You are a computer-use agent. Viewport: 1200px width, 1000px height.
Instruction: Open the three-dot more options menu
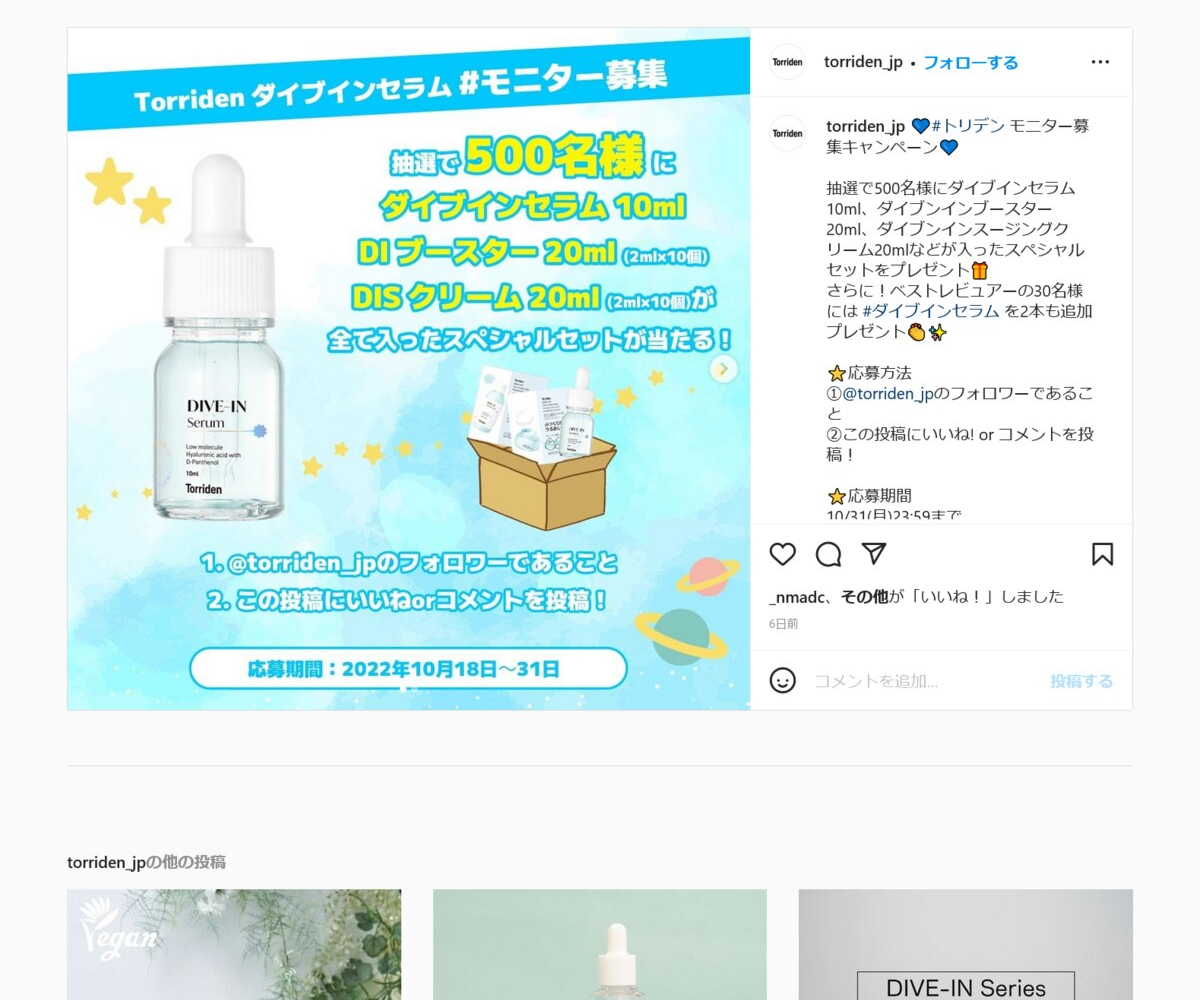pyautogui.click(x=1100, y=62)
